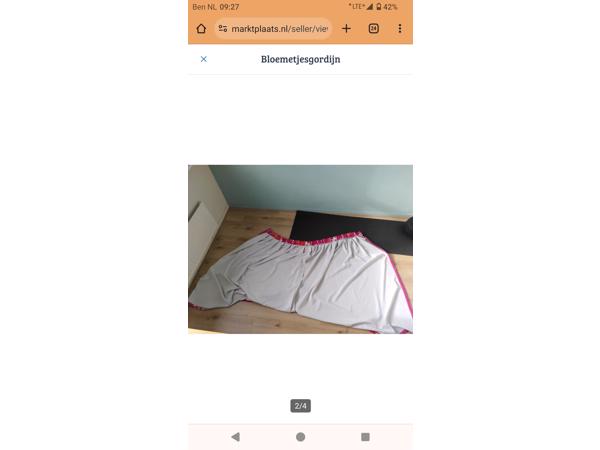Open the browser overflow menu
This screenshot has width=600, height=450.
click(399, 29)
